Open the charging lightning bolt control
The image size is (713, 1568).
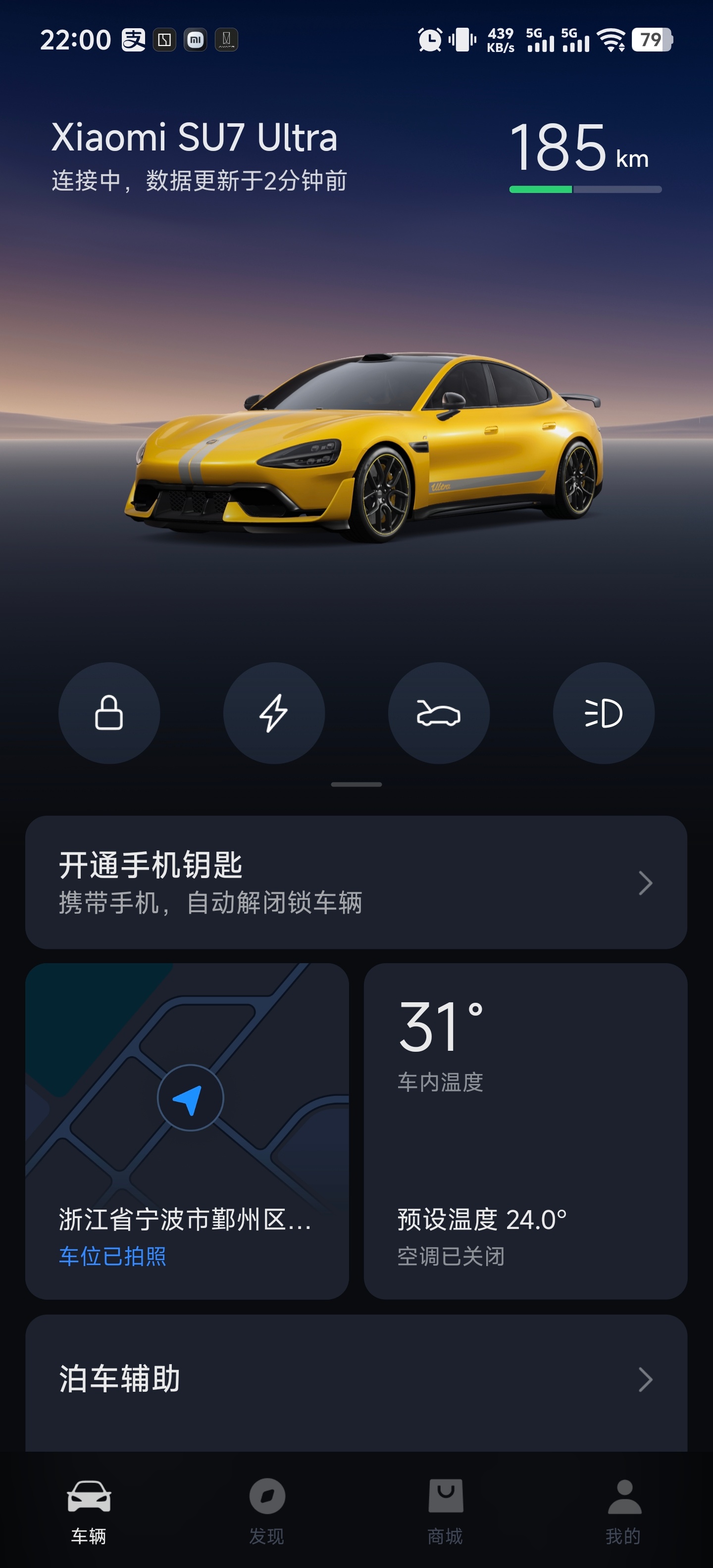tap(274, 713)
